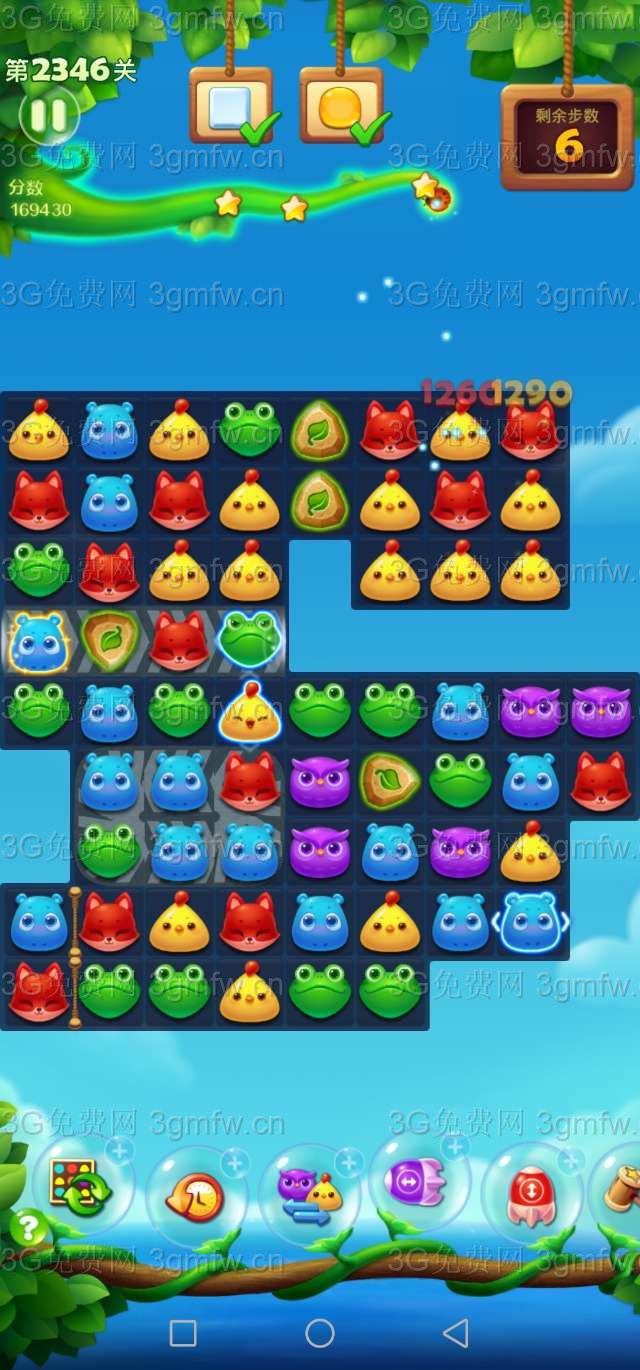
Task: Open the green help question mark
Action: tap(29, 1227)
